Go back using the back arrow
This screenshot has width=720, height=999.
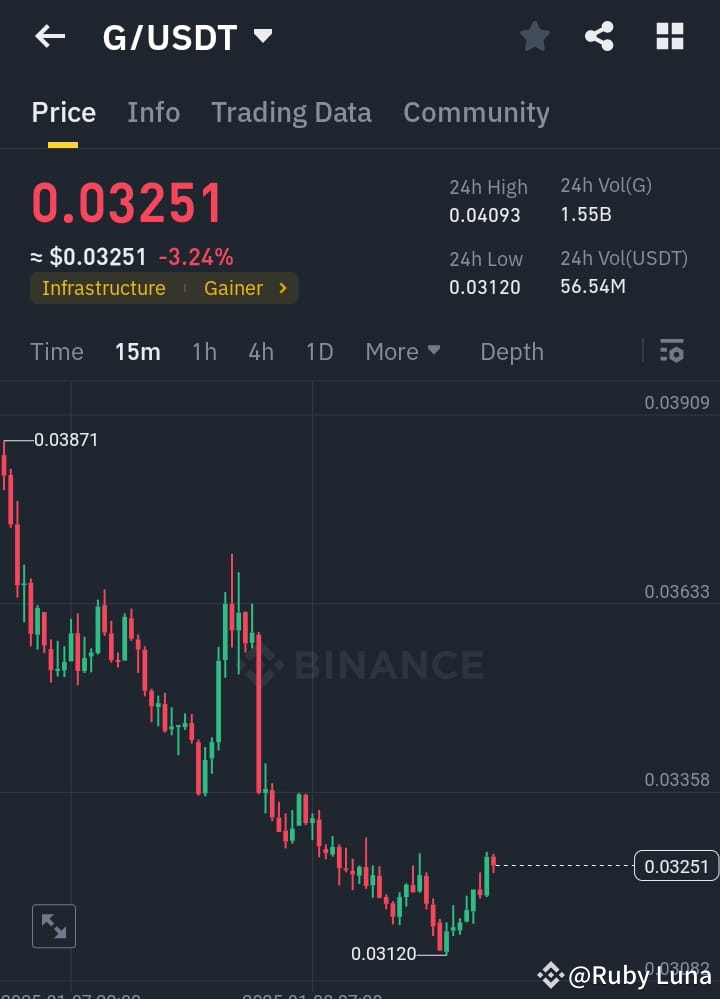[x=49, y=36]
